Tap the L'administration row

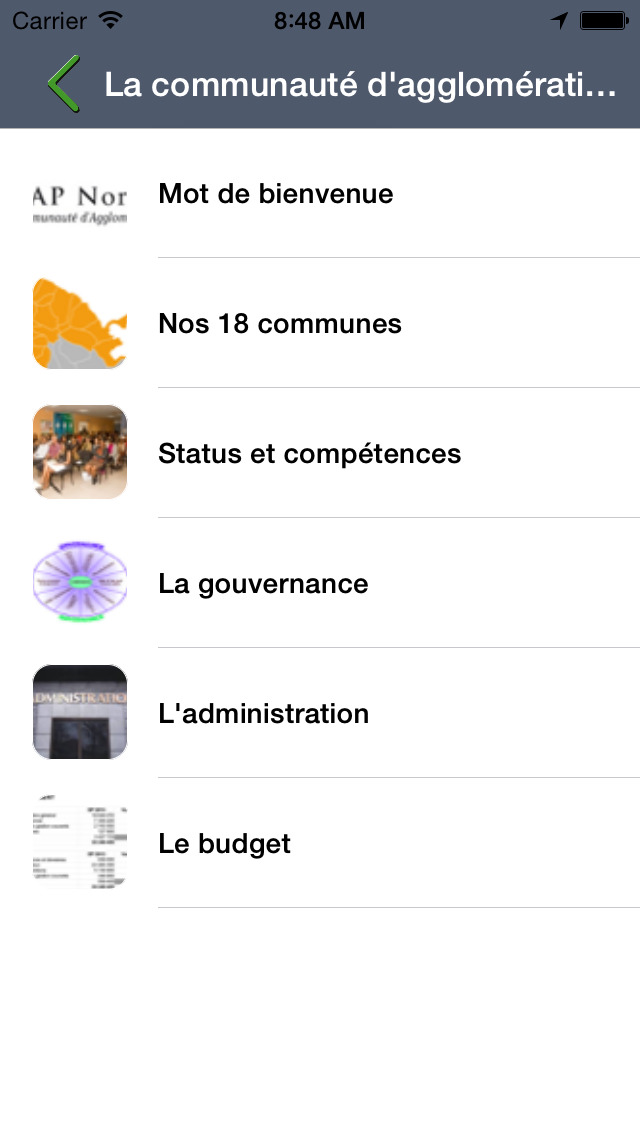(x=263, y=714)
